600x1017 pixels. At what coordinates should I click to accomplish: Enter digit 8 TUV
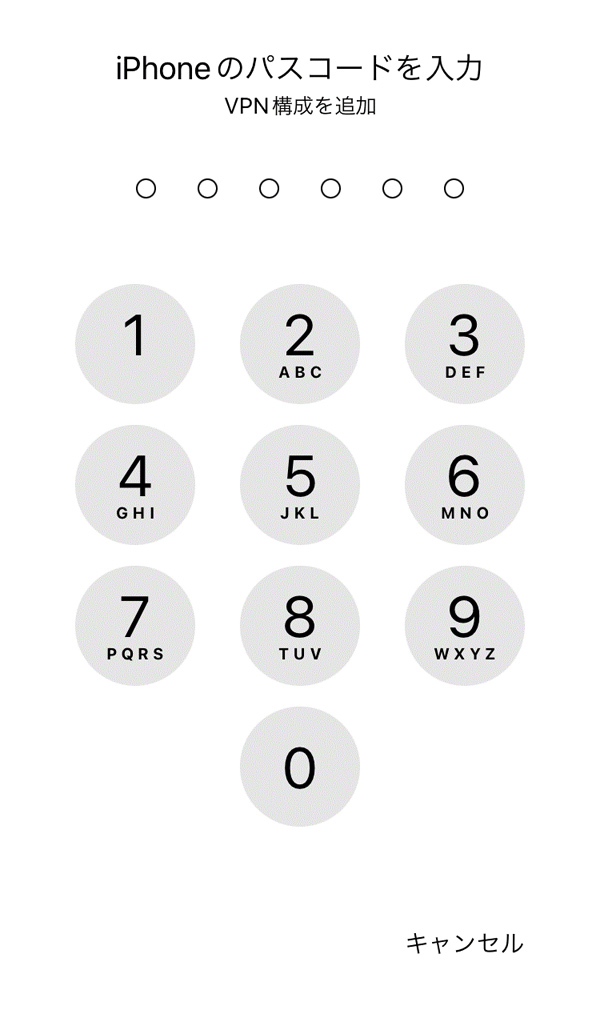(300, 625)
